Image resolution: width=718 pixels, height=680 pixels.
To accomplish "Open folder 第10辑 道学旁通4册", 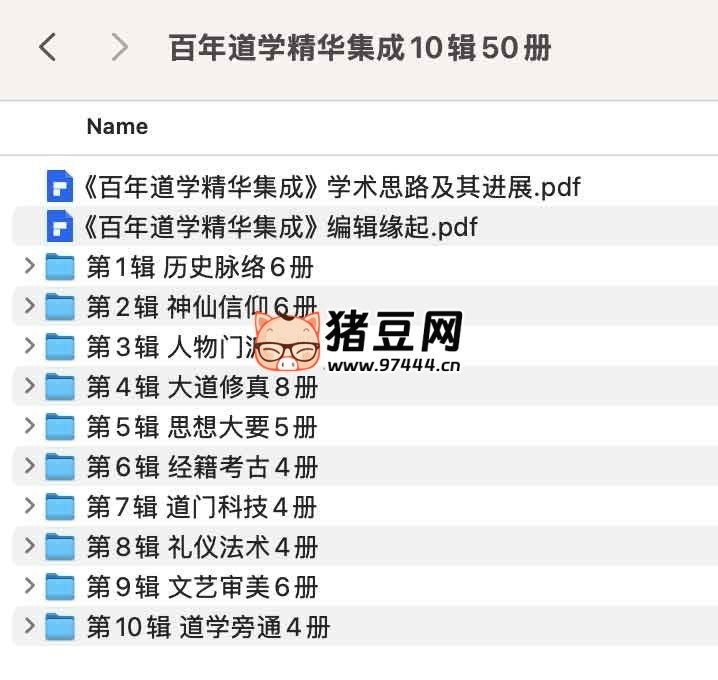I will tap(208, 627).
